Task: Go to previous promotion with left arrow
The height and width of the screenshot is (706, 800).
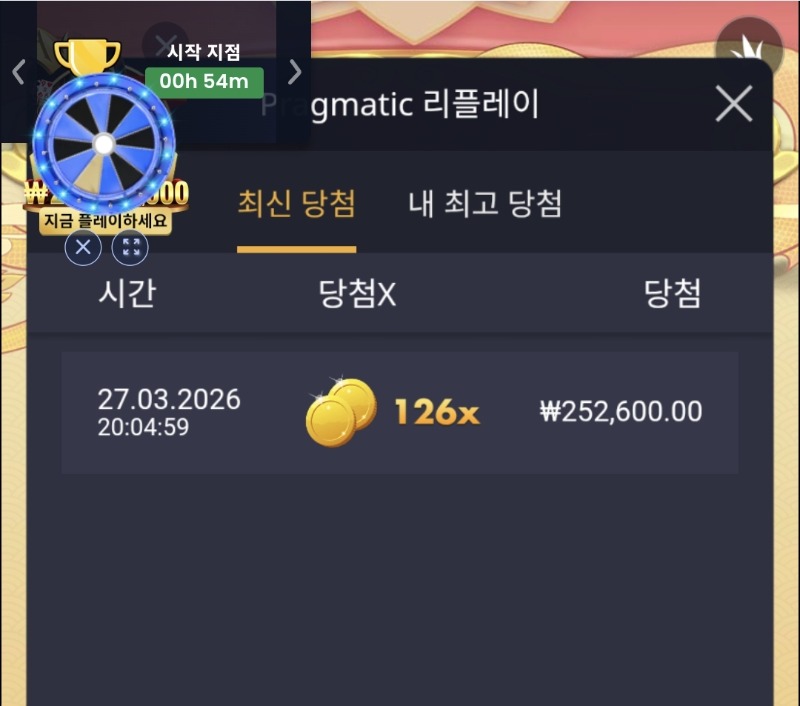Action: pyautogui.click(x=18, y=71)
